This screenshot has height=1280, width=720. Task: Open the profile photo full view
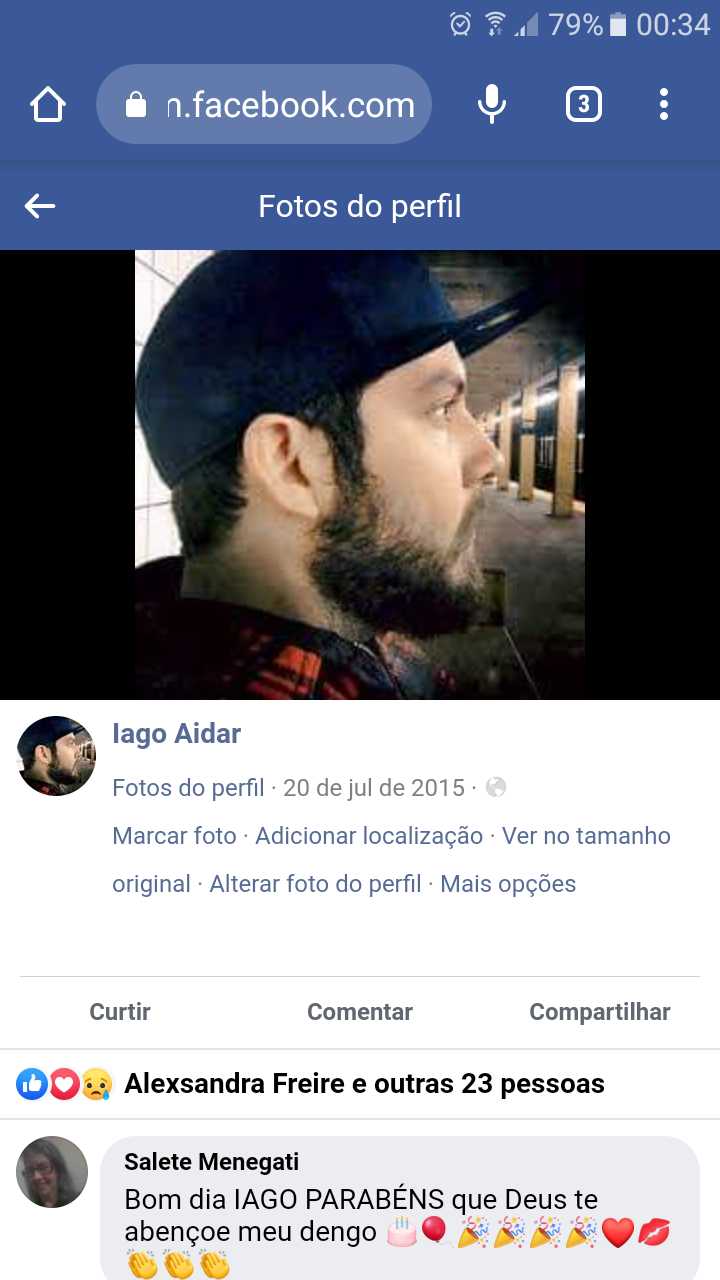[x=360, y=475]
